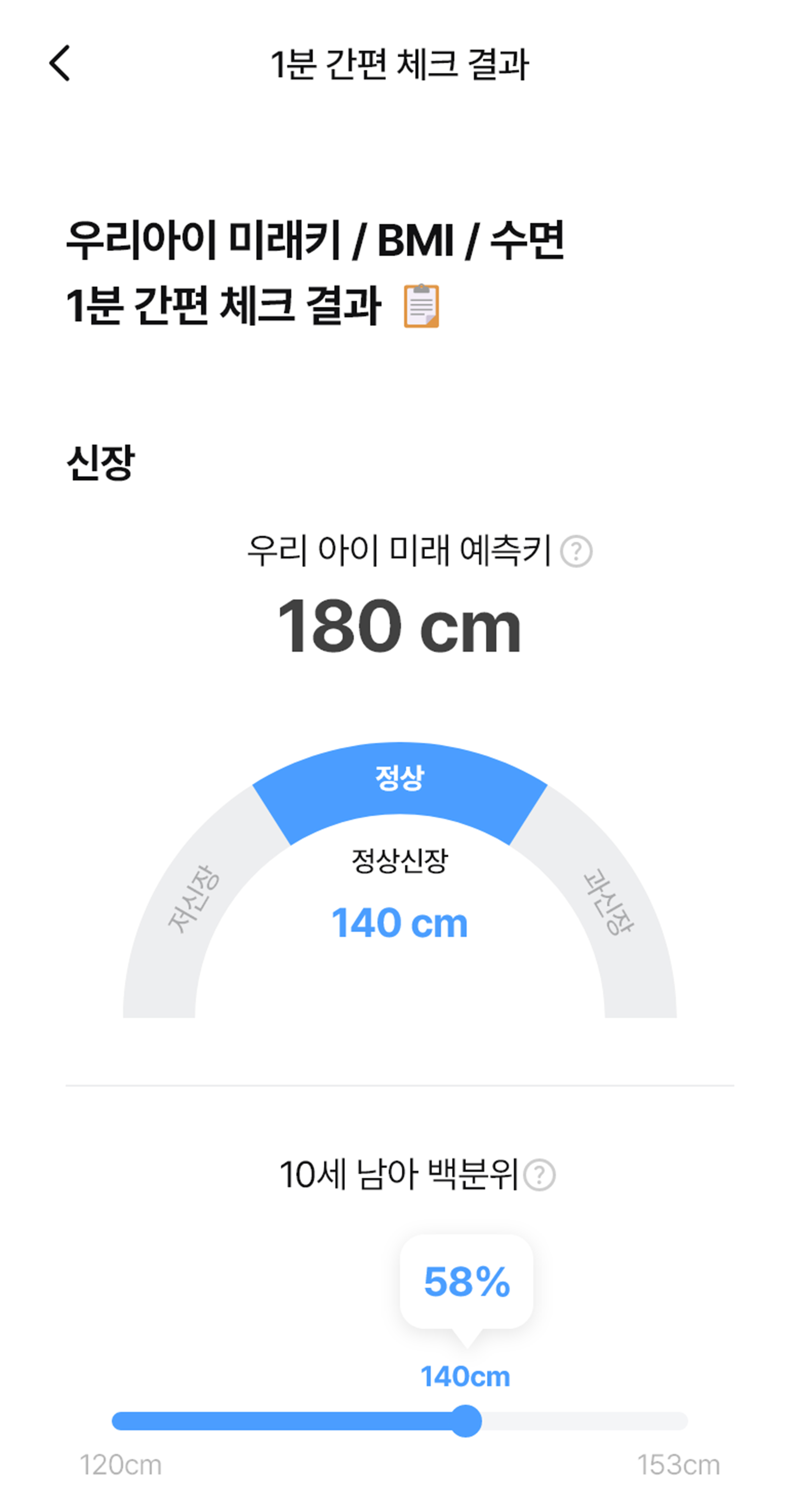Go back from the 1분 간편 체크 결과 screen

[59, 63]
